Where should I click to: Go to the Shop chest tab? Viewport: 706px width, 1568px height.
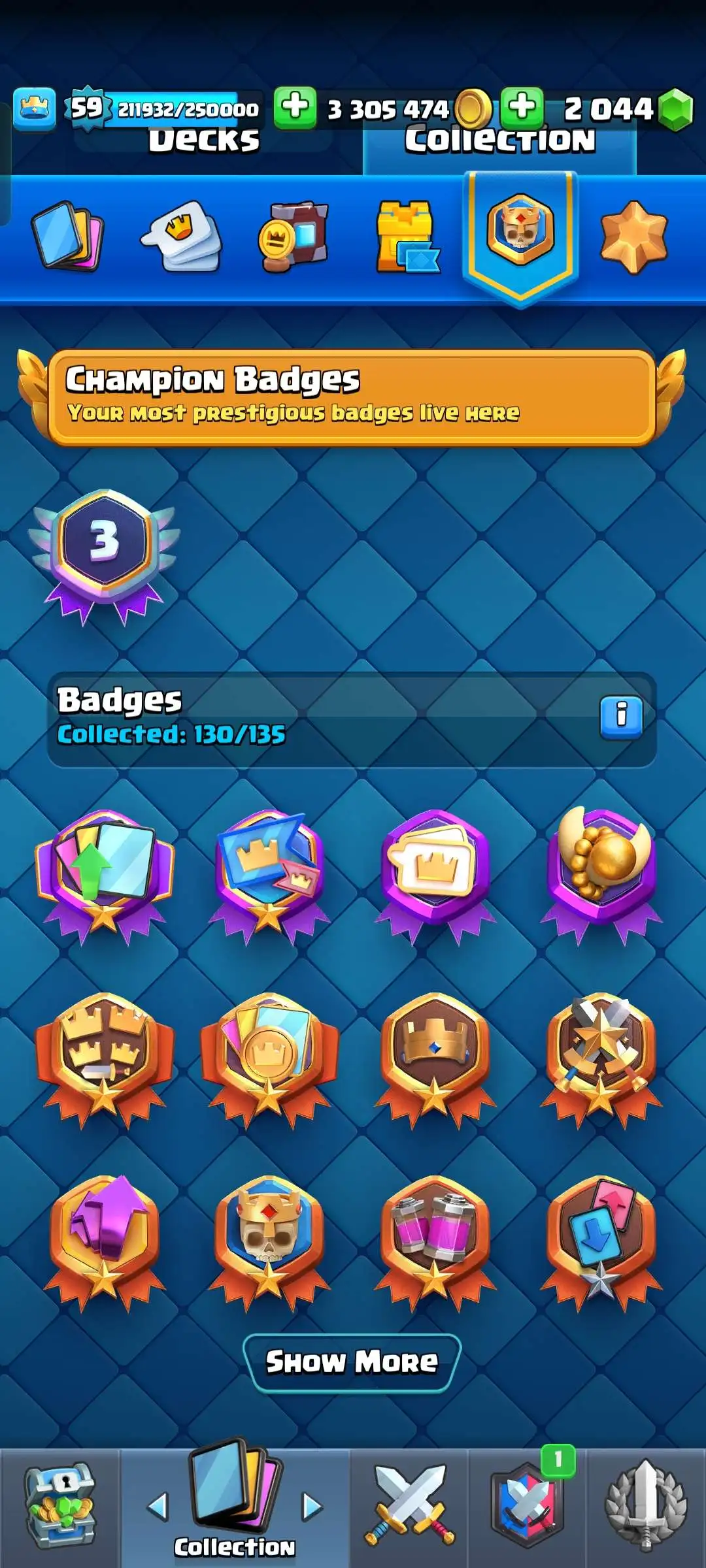60,1506
